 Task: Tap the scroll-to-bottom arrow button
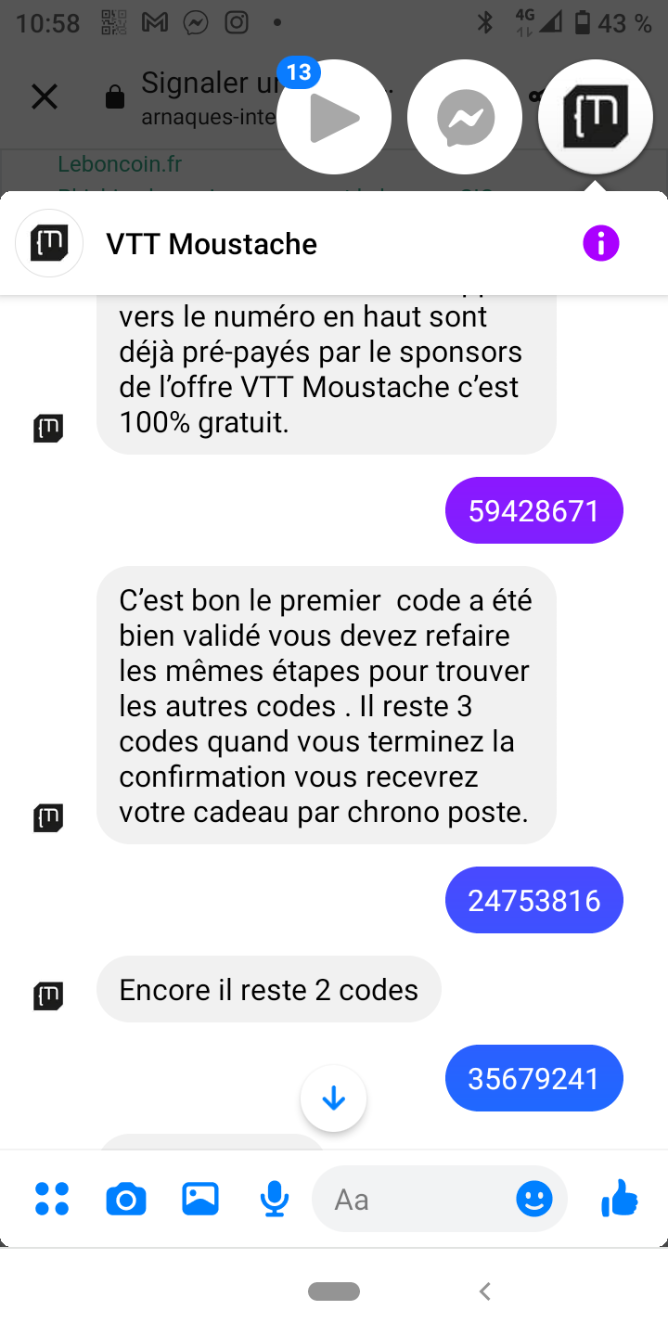pos(334,1099)
